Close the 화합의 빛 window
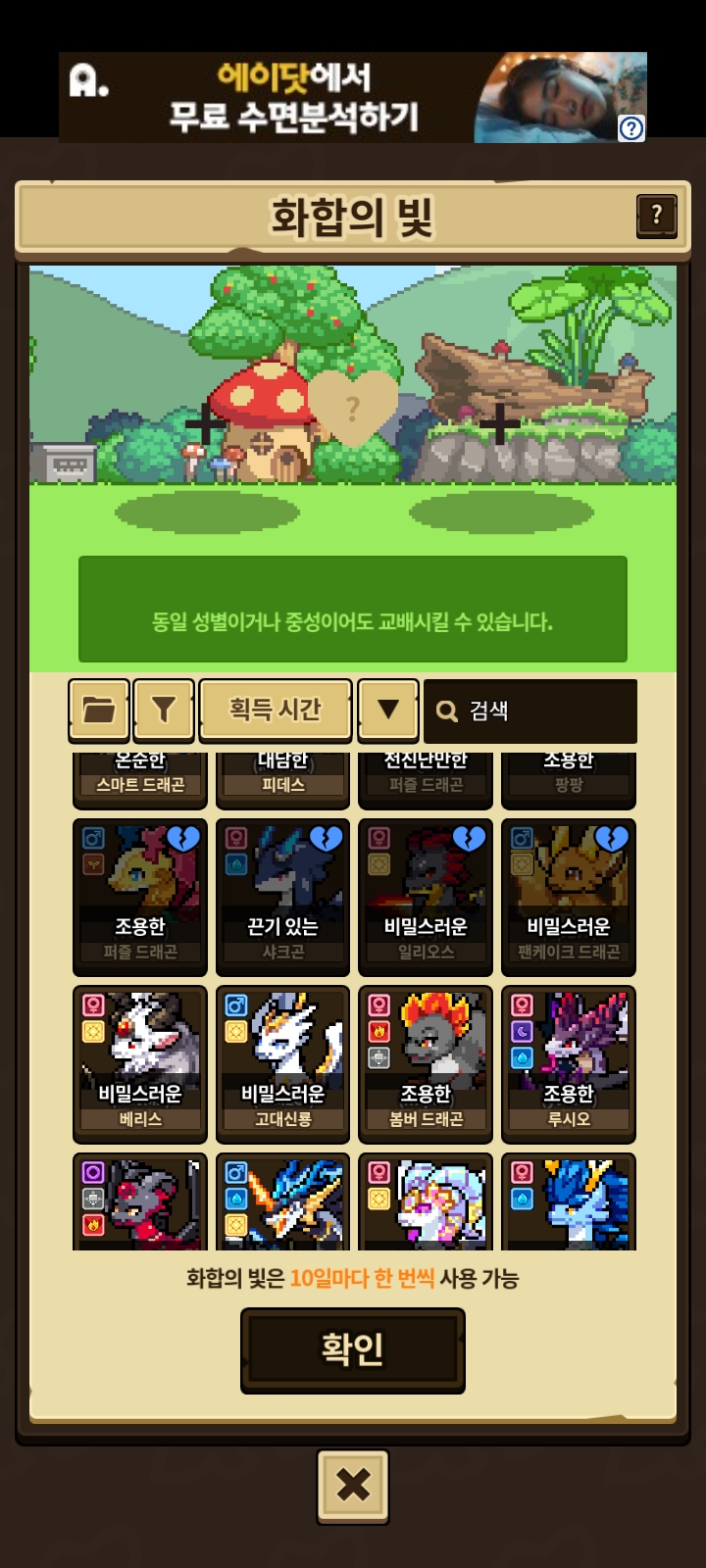The image size is (706, 1568). click(353, 1486)
